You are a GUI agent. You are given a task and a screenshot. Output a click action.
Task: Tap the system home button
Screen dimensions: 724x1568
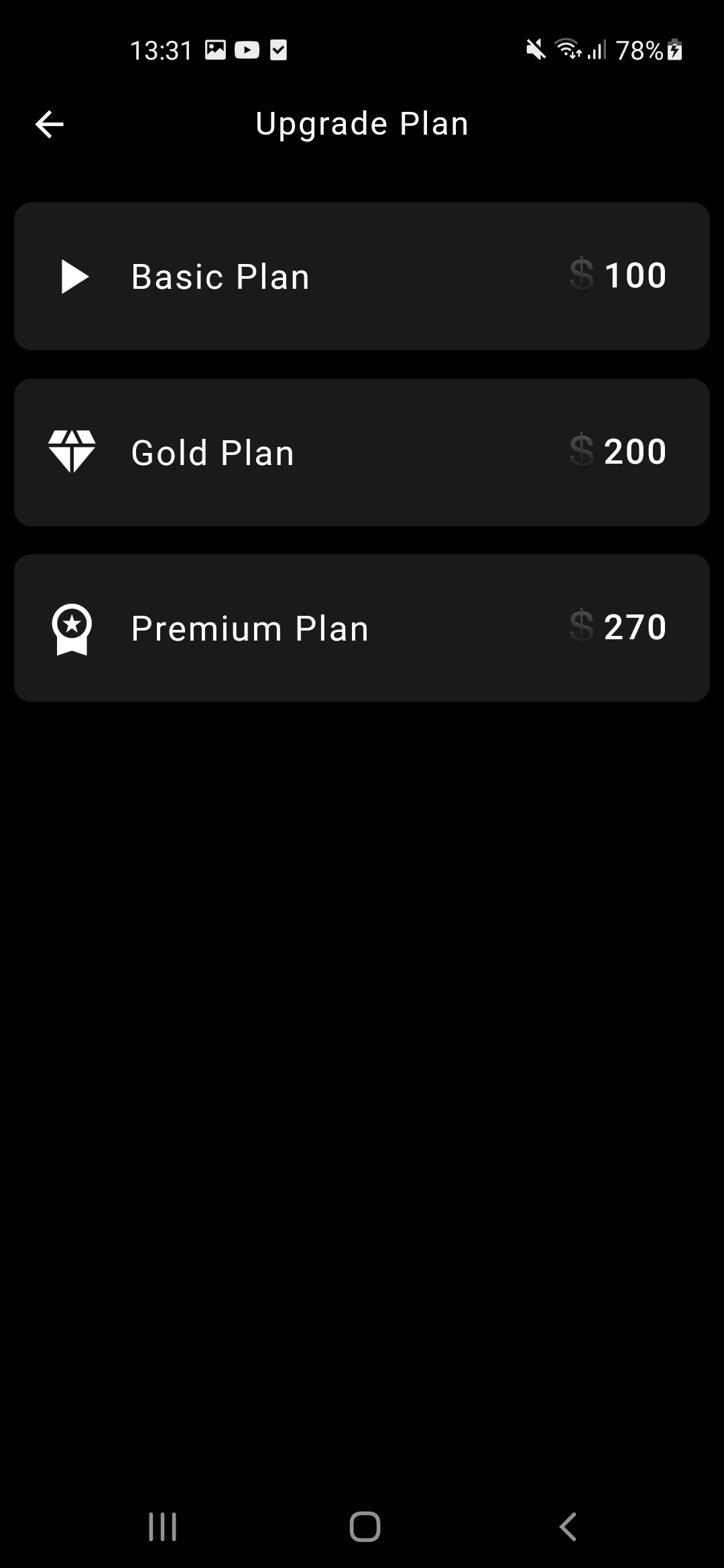(365, 1526)
